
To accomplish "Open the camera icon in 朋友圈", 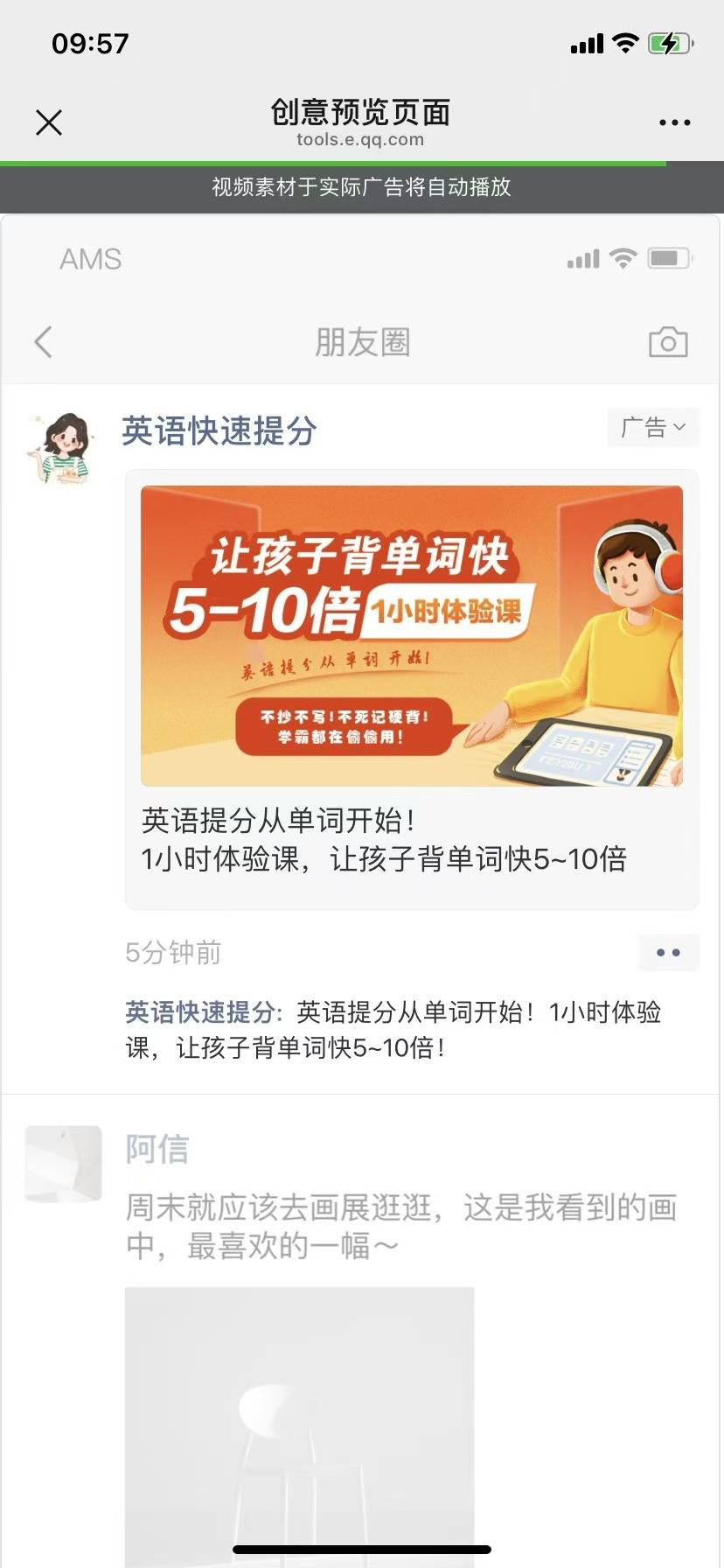I will pyautogui.click(x=668, y=342).
